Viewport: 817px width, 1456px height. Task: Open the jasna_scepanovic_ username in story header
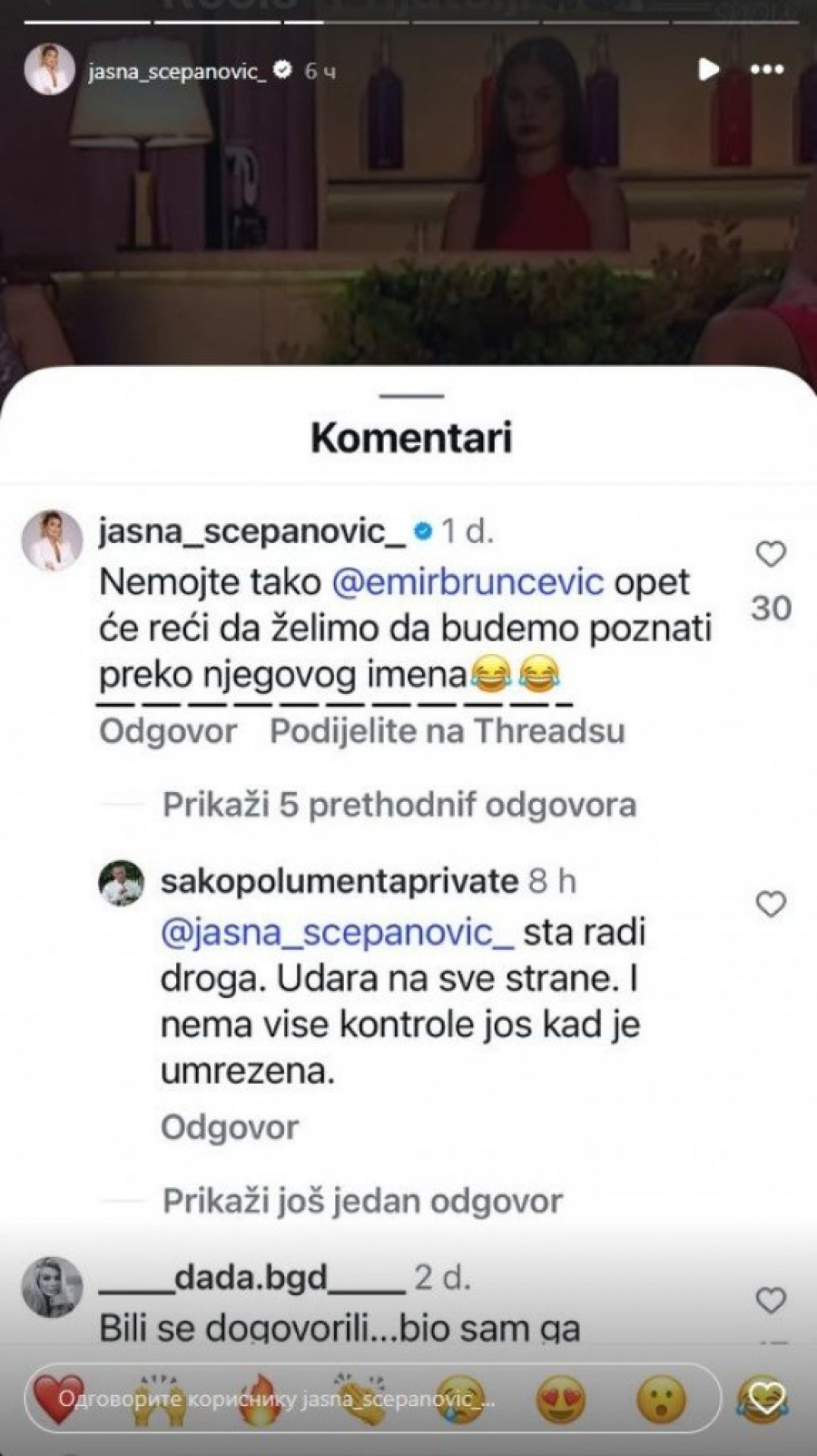(x=178, y=71)
